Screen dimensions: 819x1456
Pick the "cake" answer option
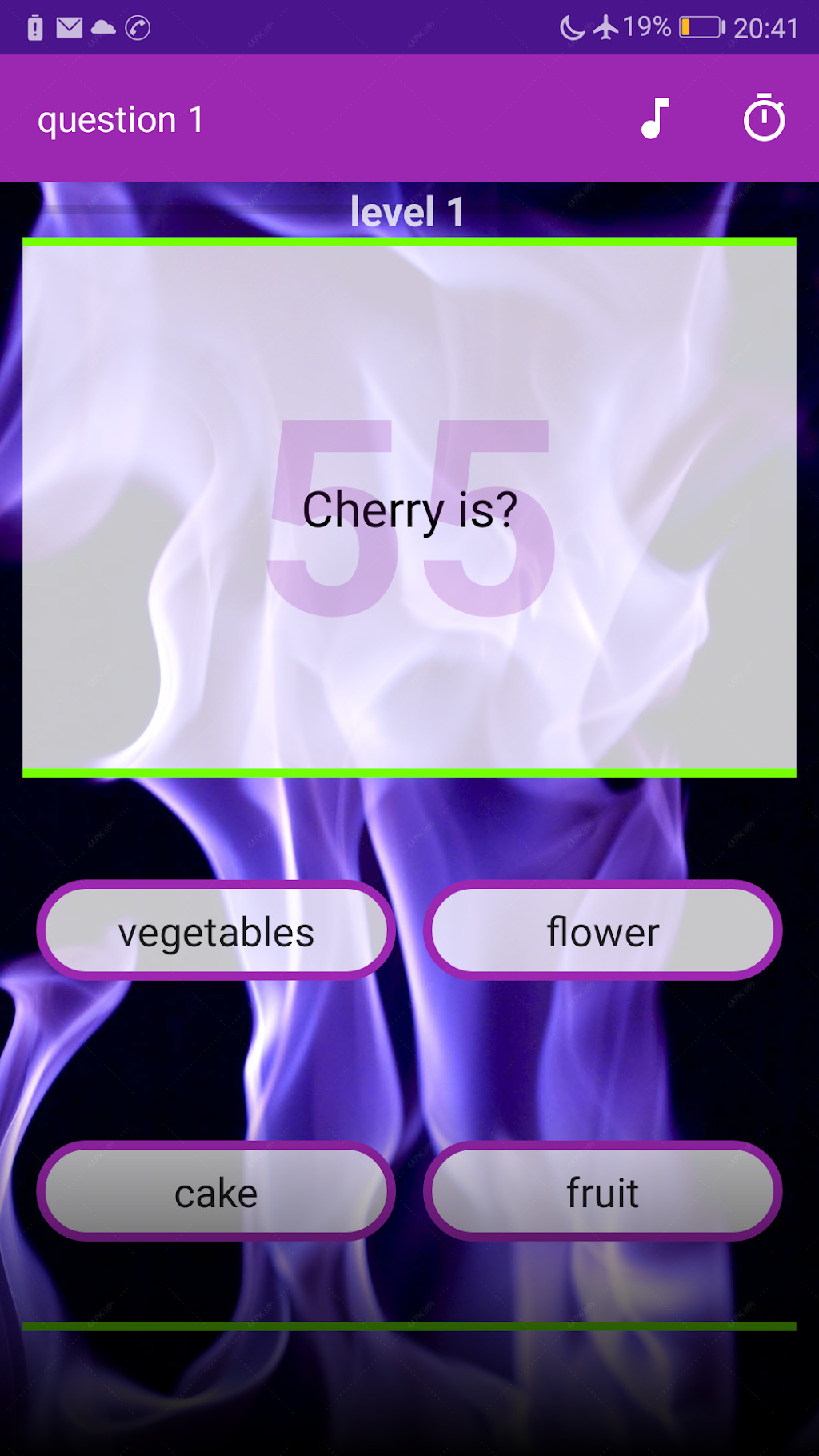[216, 1191]
